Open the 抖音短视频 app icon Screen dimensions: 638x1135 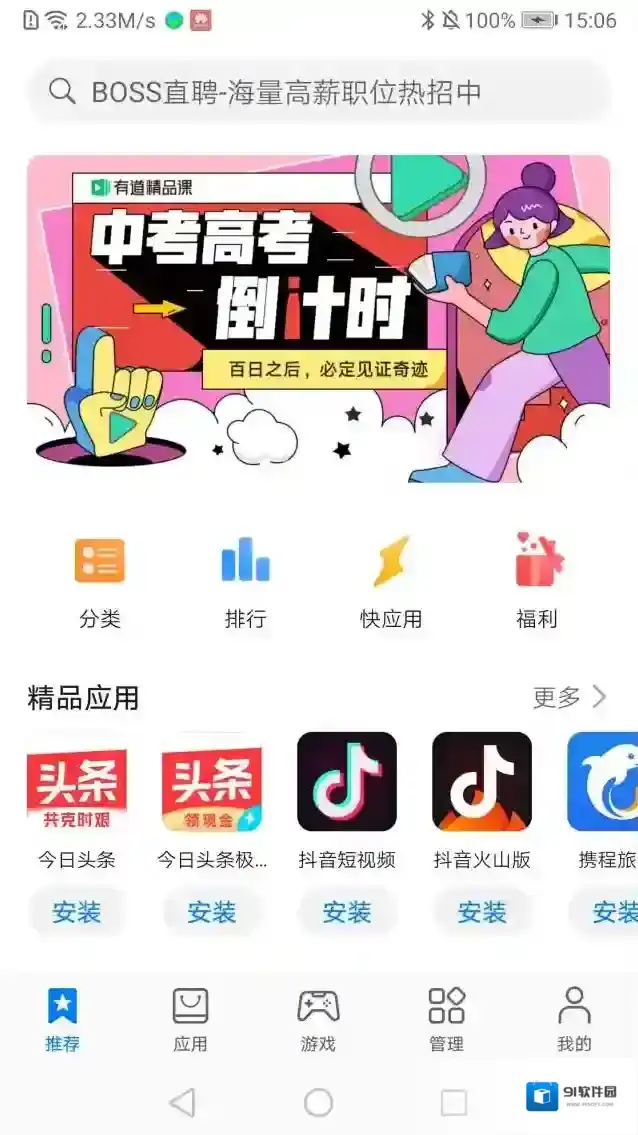347,782
